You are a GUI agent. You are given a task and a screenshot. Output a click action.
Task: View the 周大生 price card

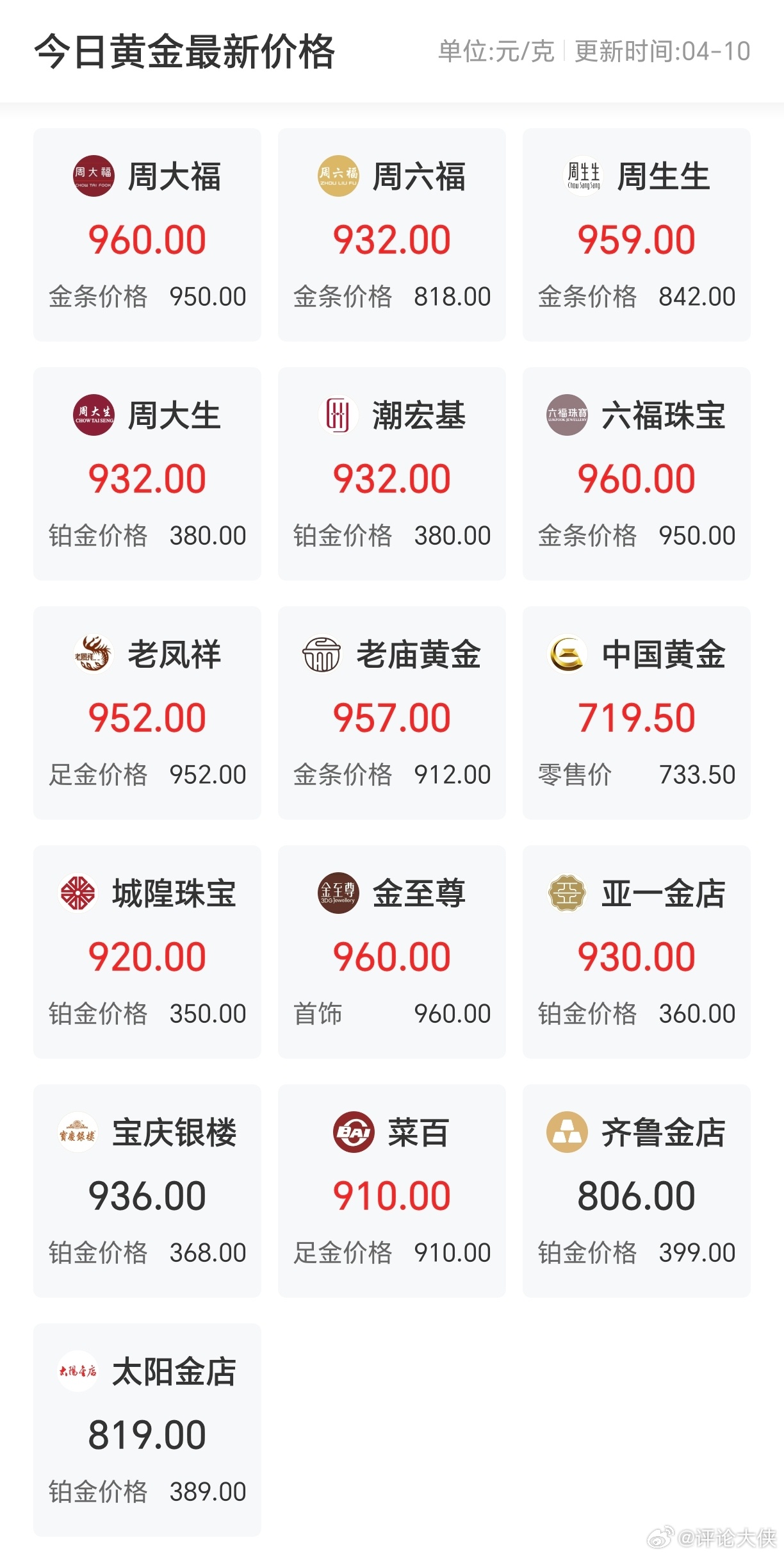147,474
